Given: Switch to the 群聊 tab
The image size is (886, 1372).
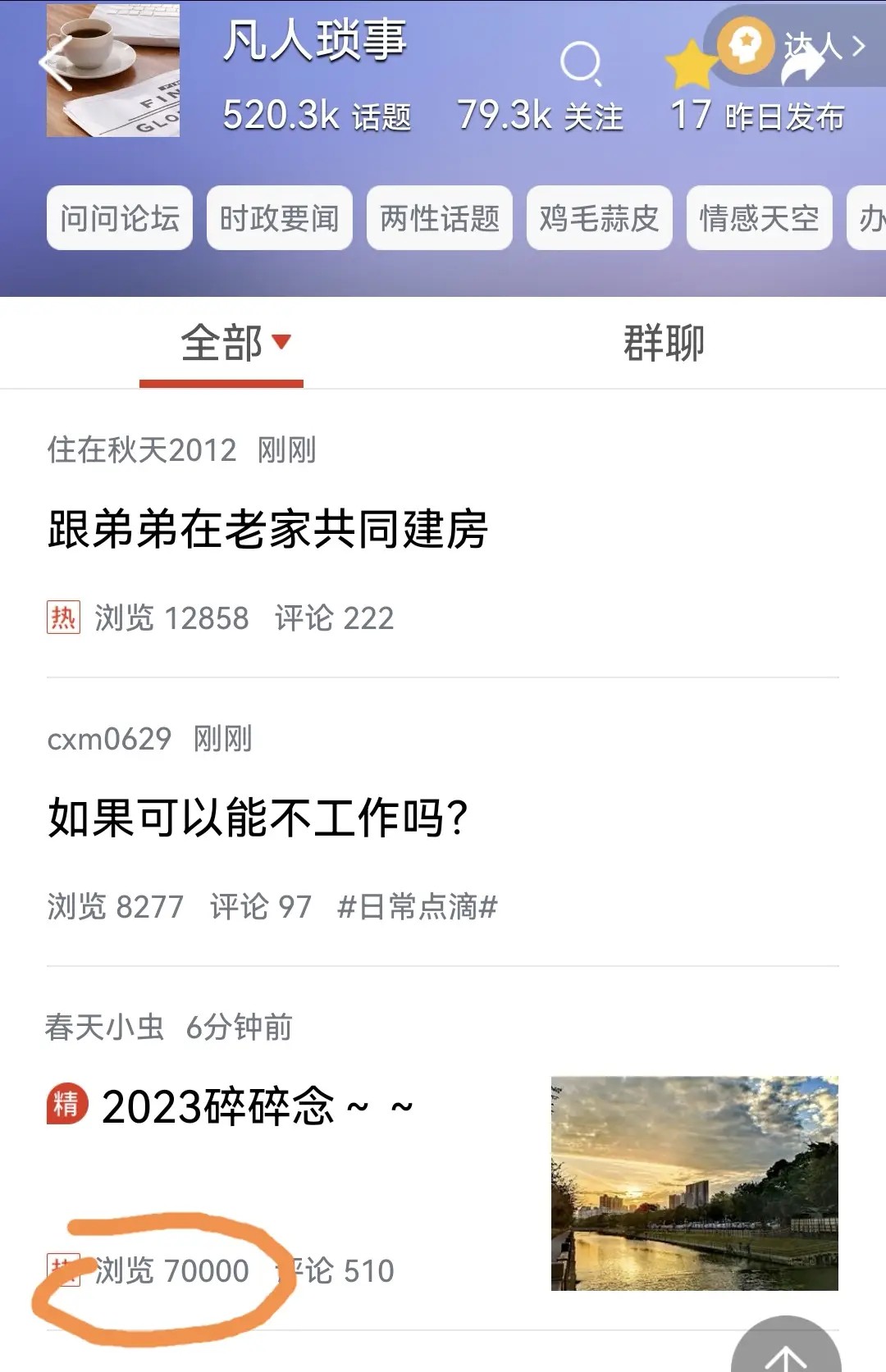Looking at the screenshot, I should (664, 342).
